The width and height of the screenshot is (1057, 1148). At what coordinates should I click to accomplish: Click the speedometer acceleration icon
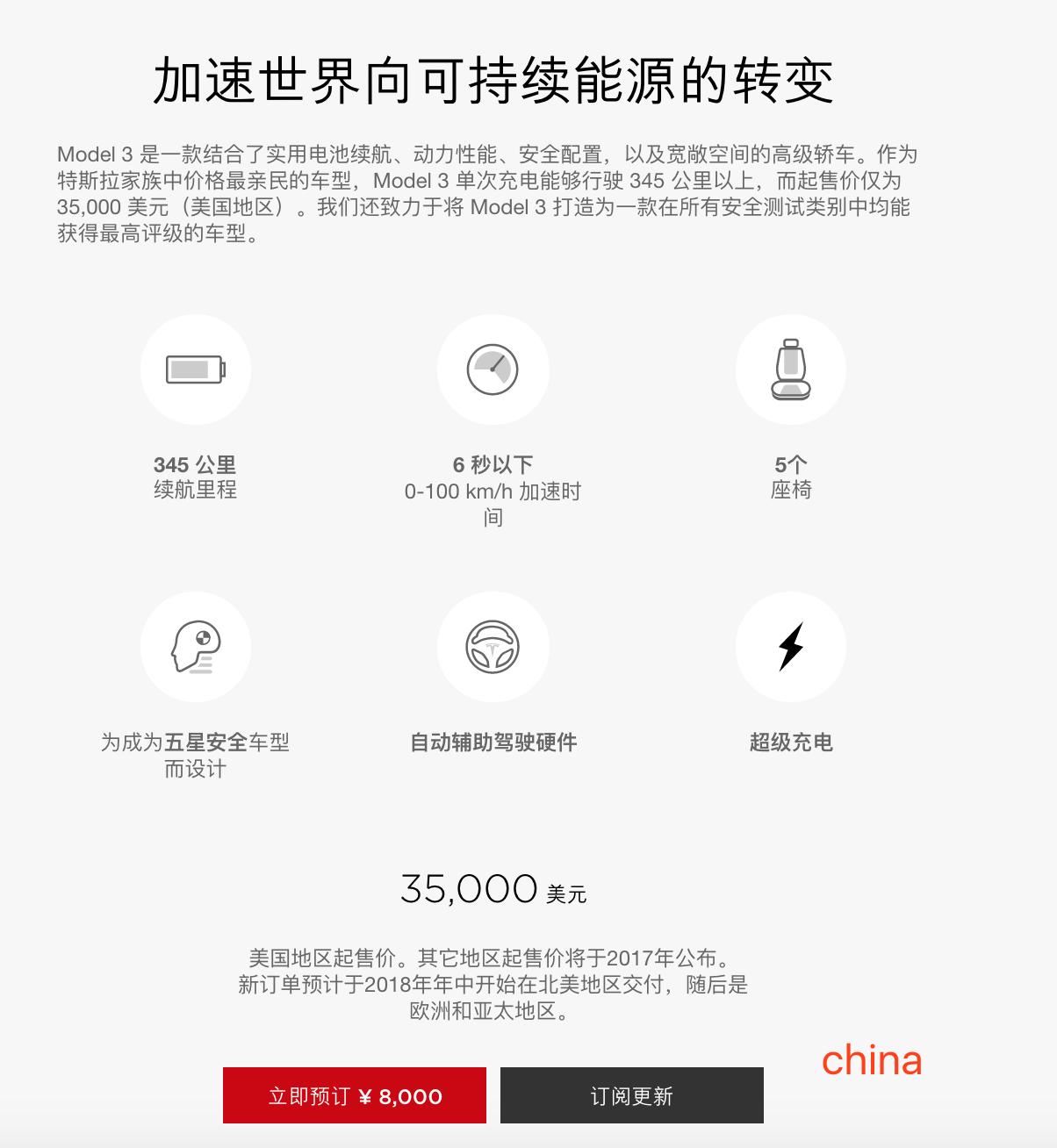(x=493, y=370)
